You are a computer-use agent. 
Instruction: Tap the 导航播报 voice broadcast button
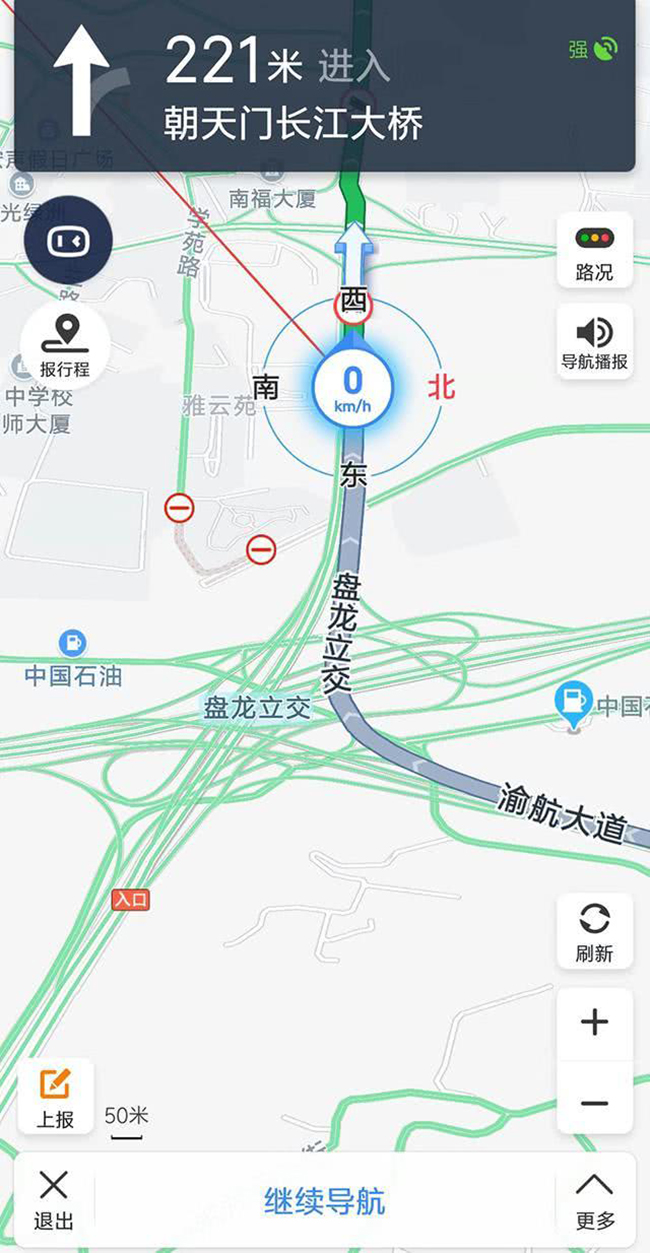[x=594, y=341]
